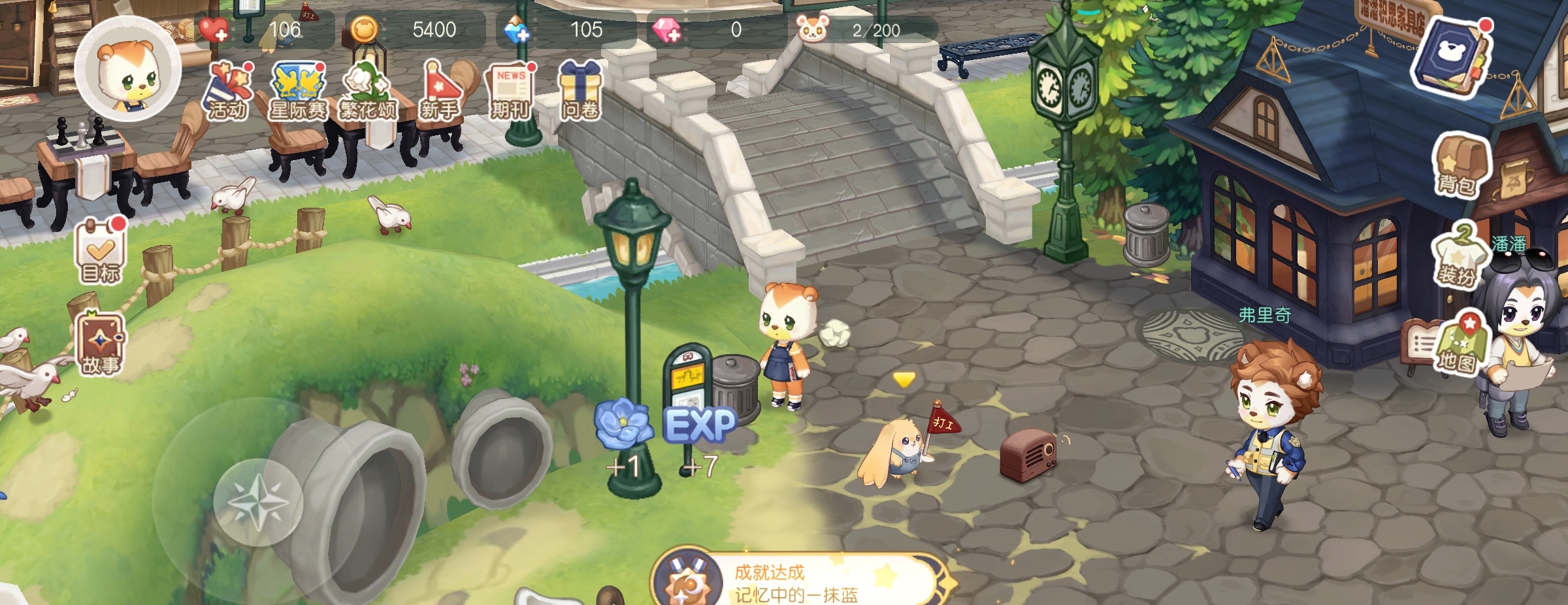Open the 问卷 survey gift
1568x605 pixels.
click(x=580, y=91)
